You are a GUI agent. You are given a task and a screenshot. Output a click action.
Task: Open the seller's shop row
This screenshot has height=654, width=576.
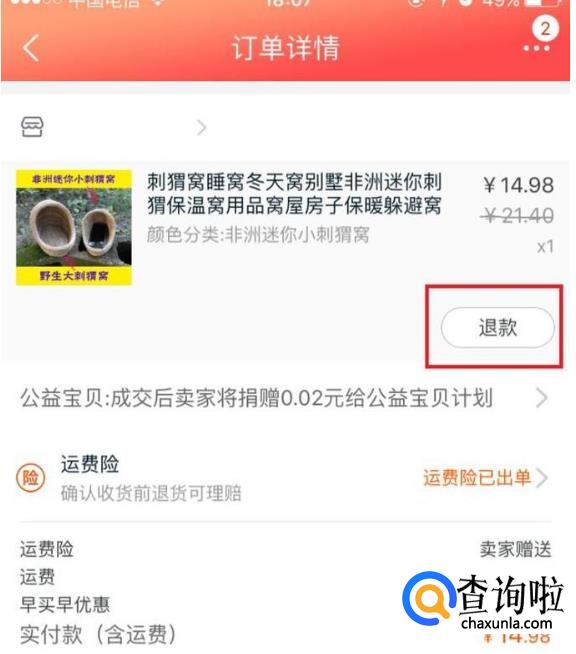click(x=113, y=127)
